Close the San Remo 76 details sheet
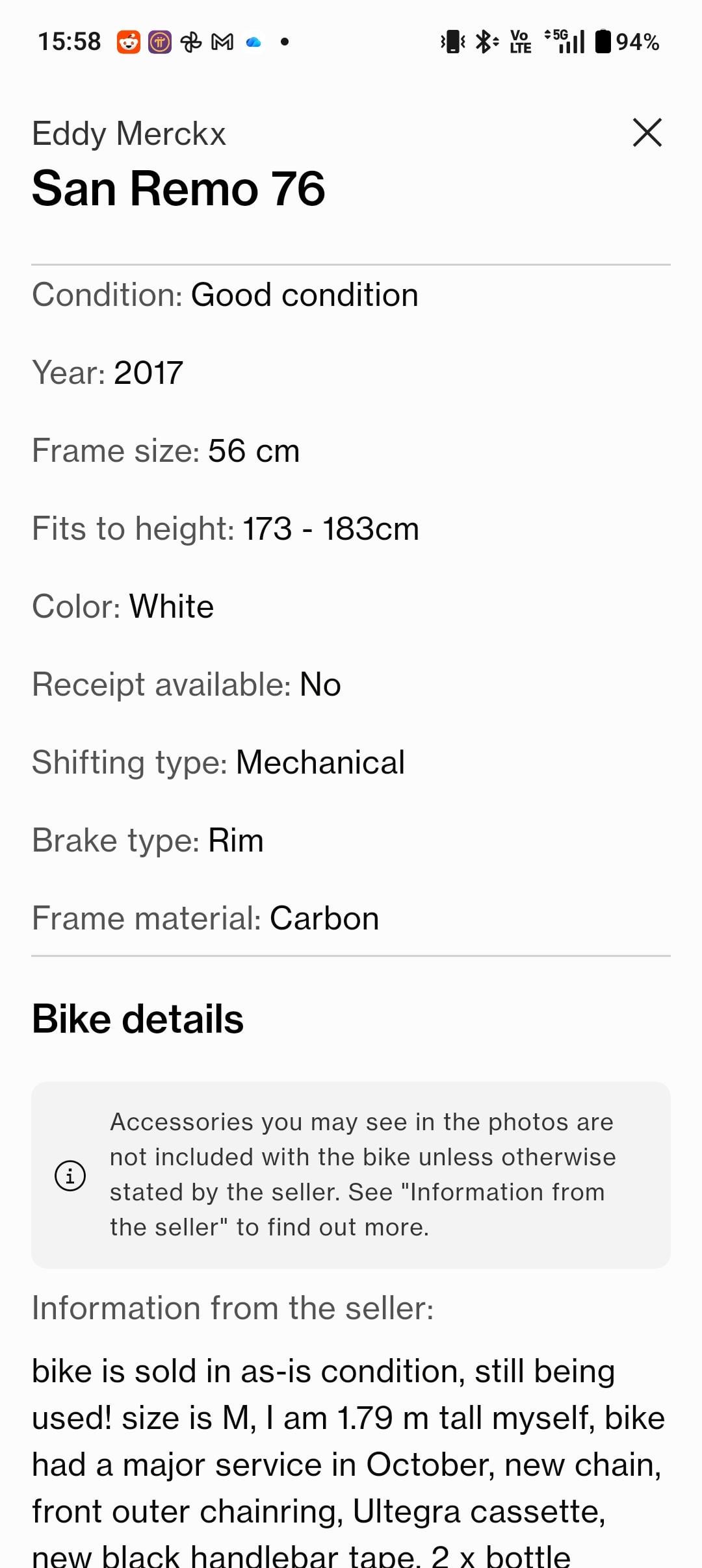 point(647,133)
